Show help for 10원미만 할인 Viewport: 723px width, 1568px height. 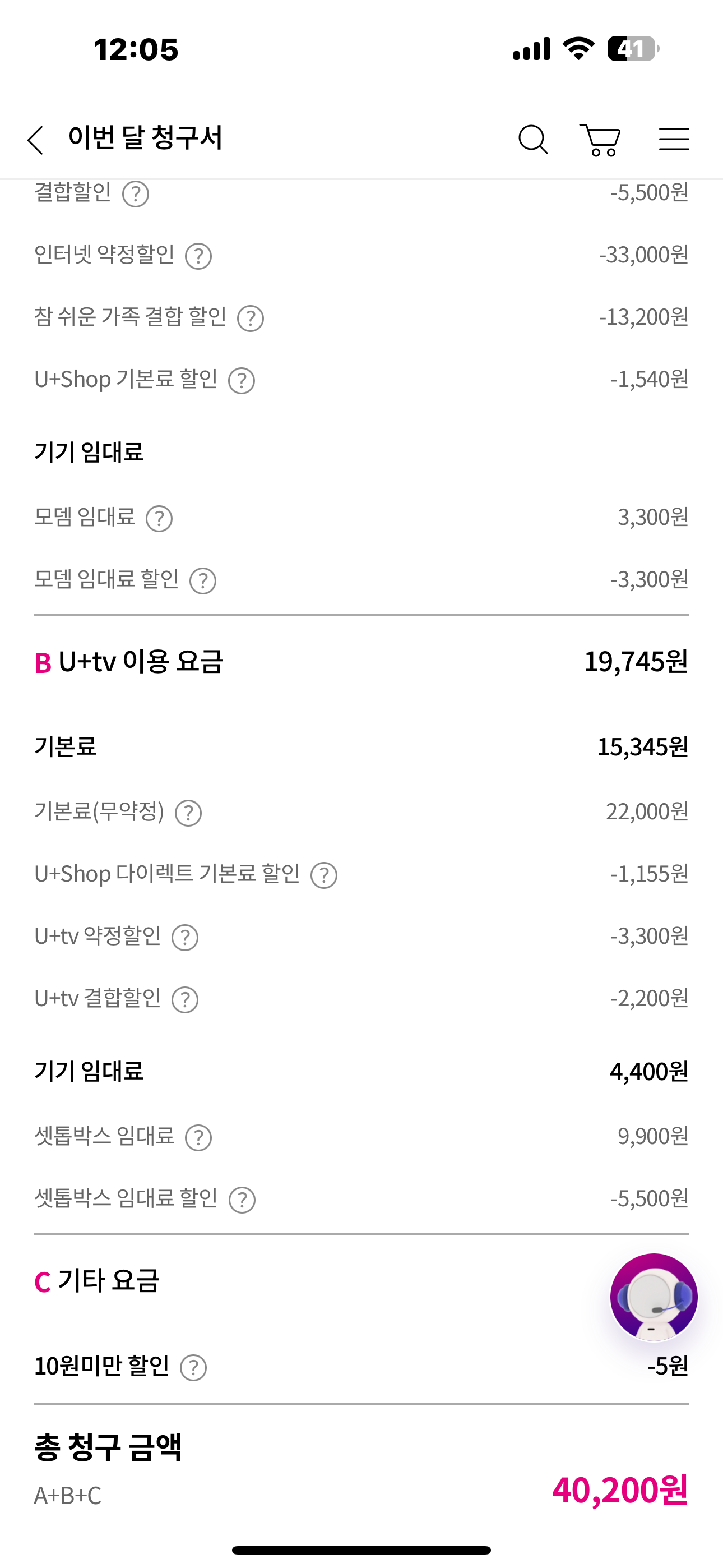[x=193, y=1368]
